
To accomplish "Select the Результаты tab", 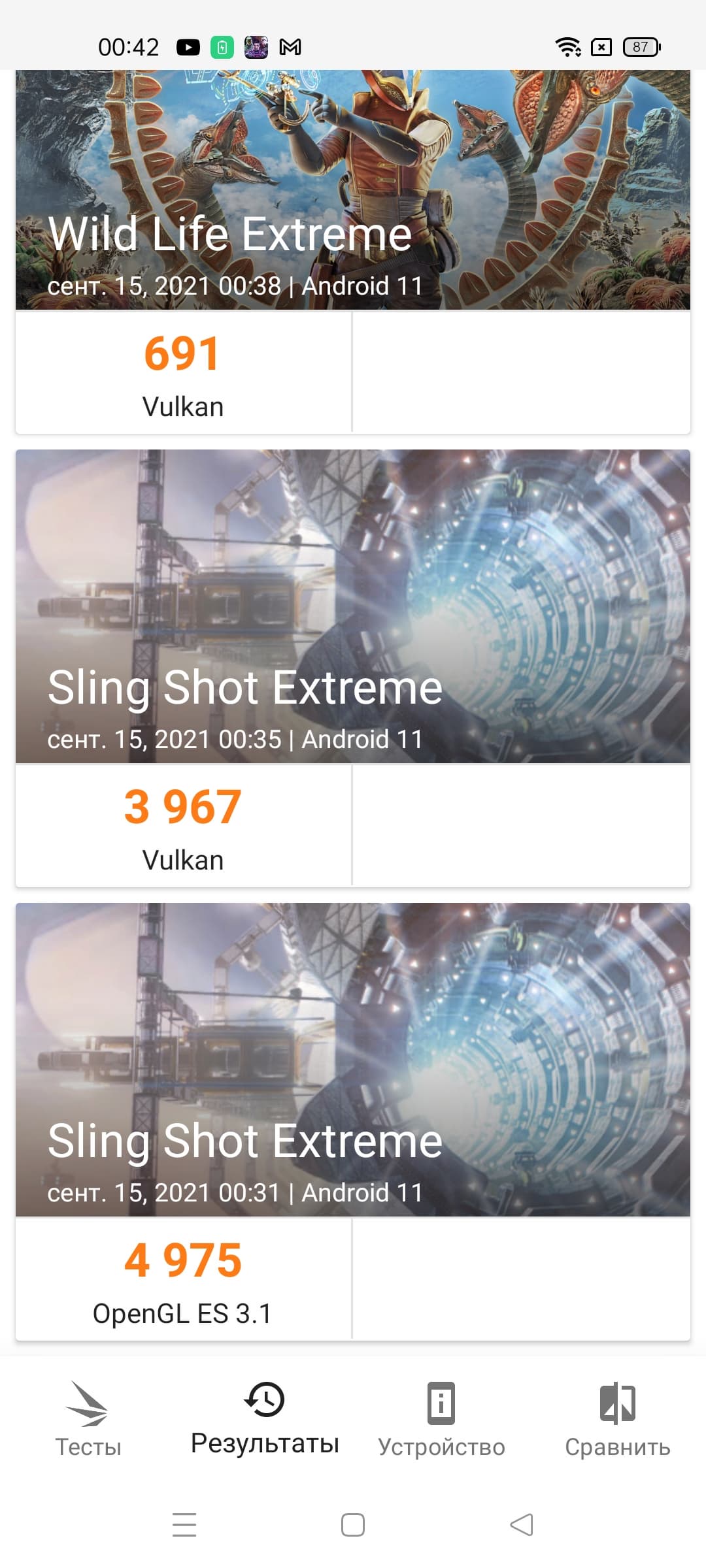I will pos(265,1419).
